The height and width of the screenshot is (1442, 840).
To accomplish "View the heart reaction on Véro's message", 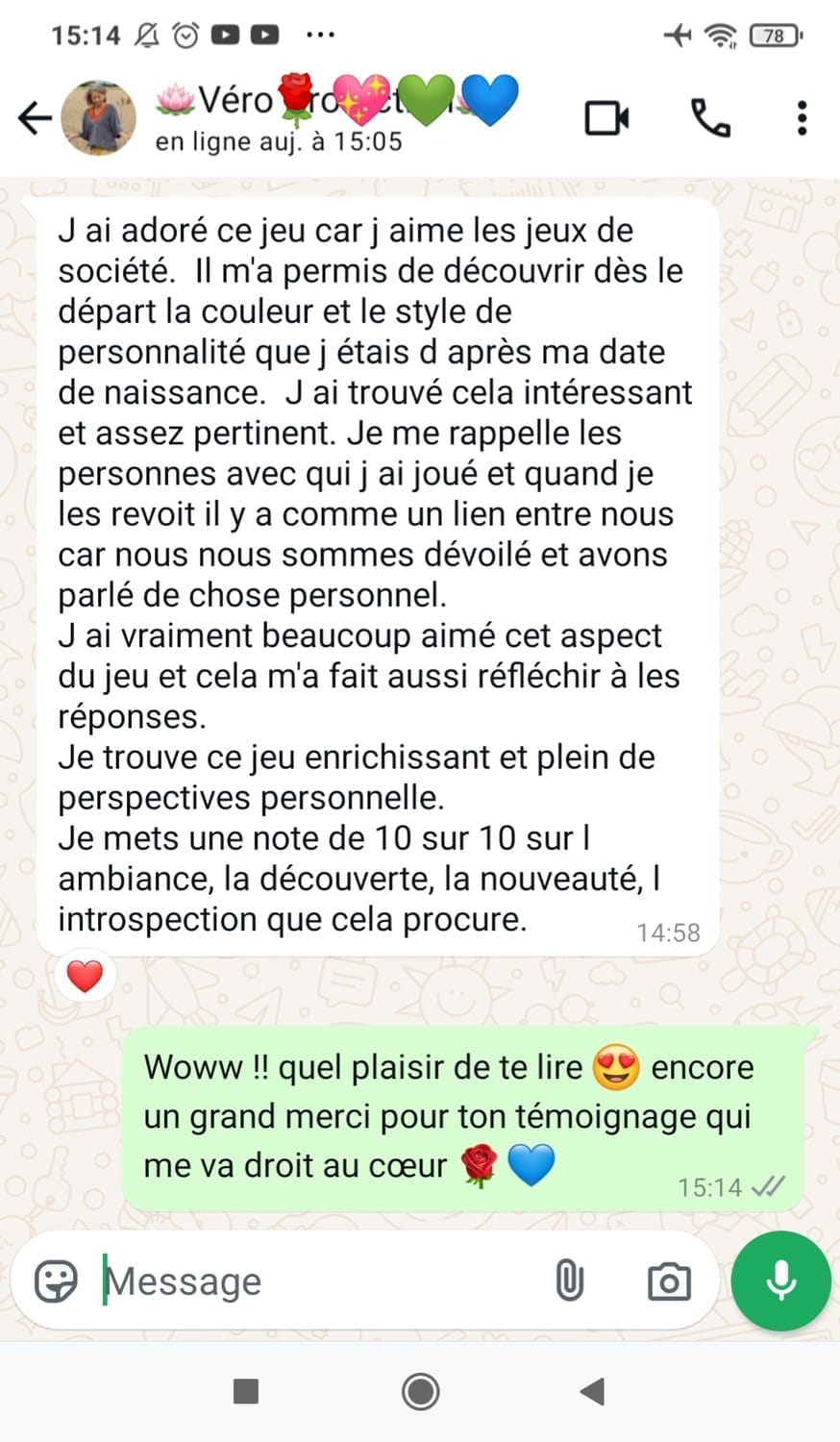I will pos(85,977).
